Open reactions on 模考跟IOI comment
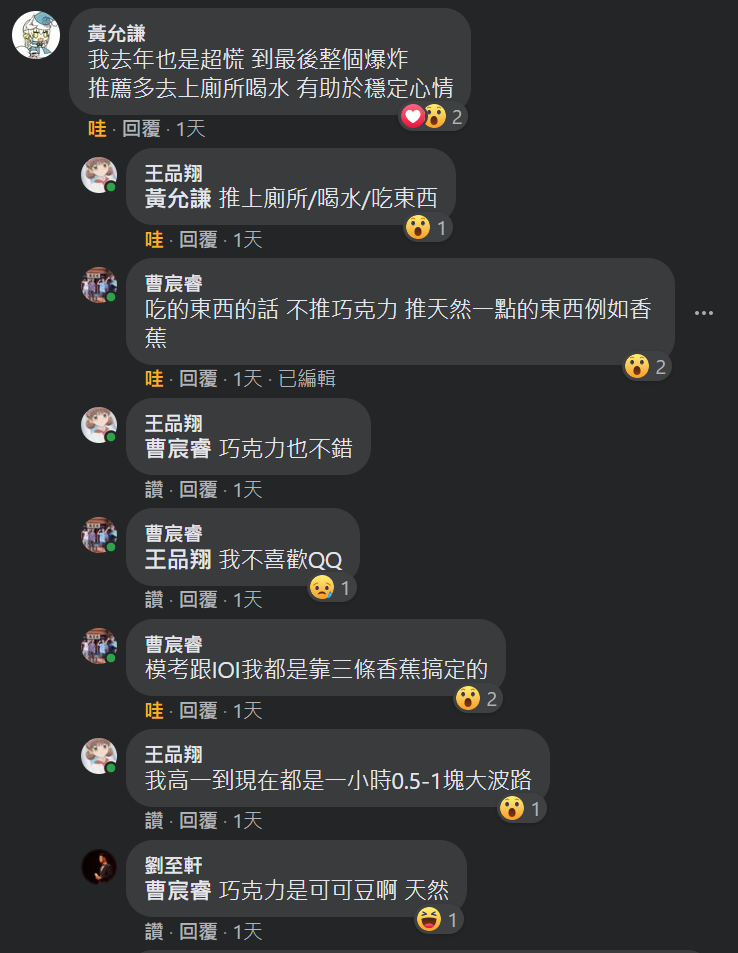 coord(477,699)
